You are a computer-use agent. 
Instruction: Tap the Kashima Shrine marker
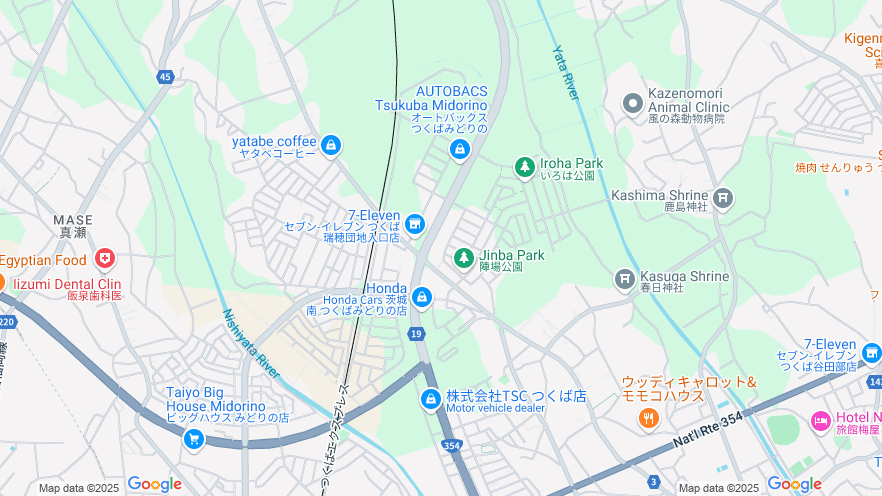[x=723, y=199]
